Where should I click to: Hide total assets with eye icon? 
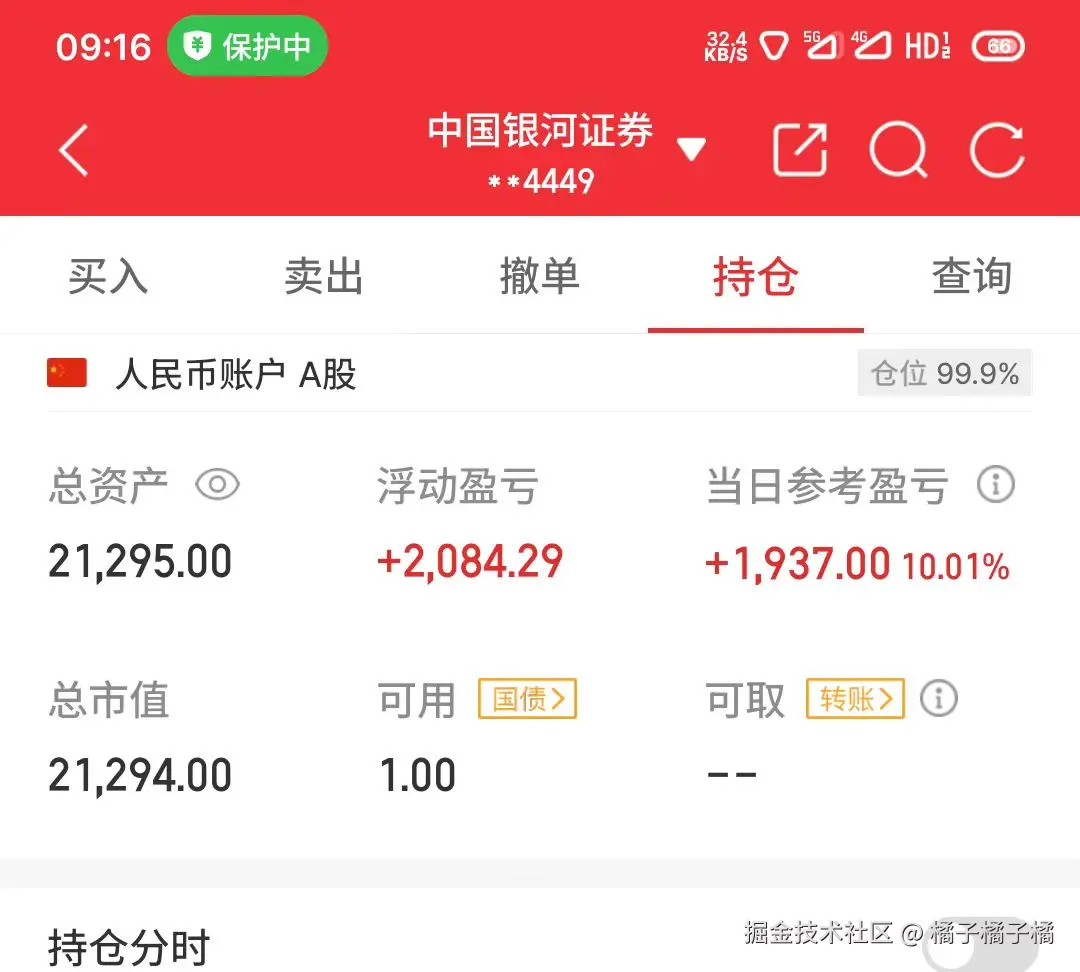[217, 486]
